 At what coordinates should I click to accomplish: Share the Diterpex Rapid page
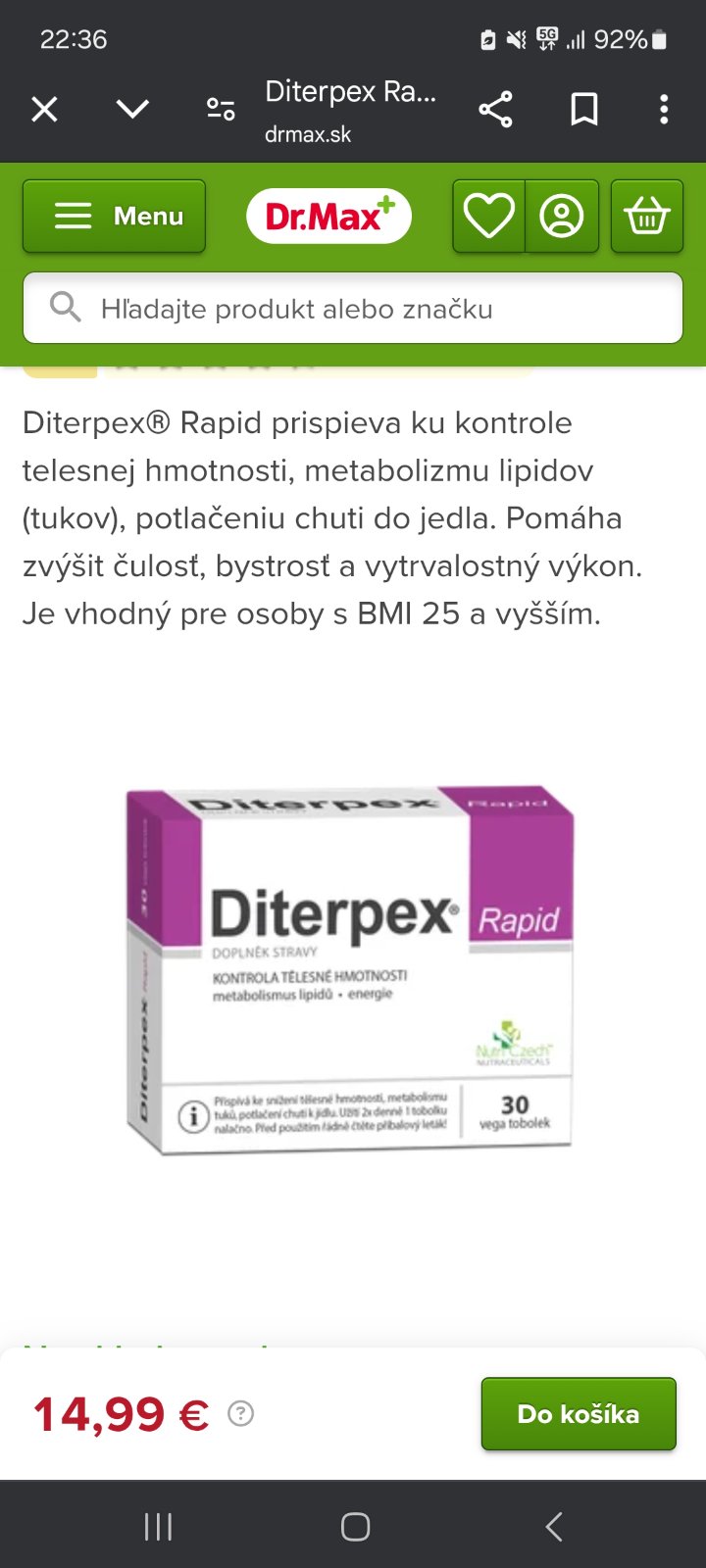coord(495,109)
